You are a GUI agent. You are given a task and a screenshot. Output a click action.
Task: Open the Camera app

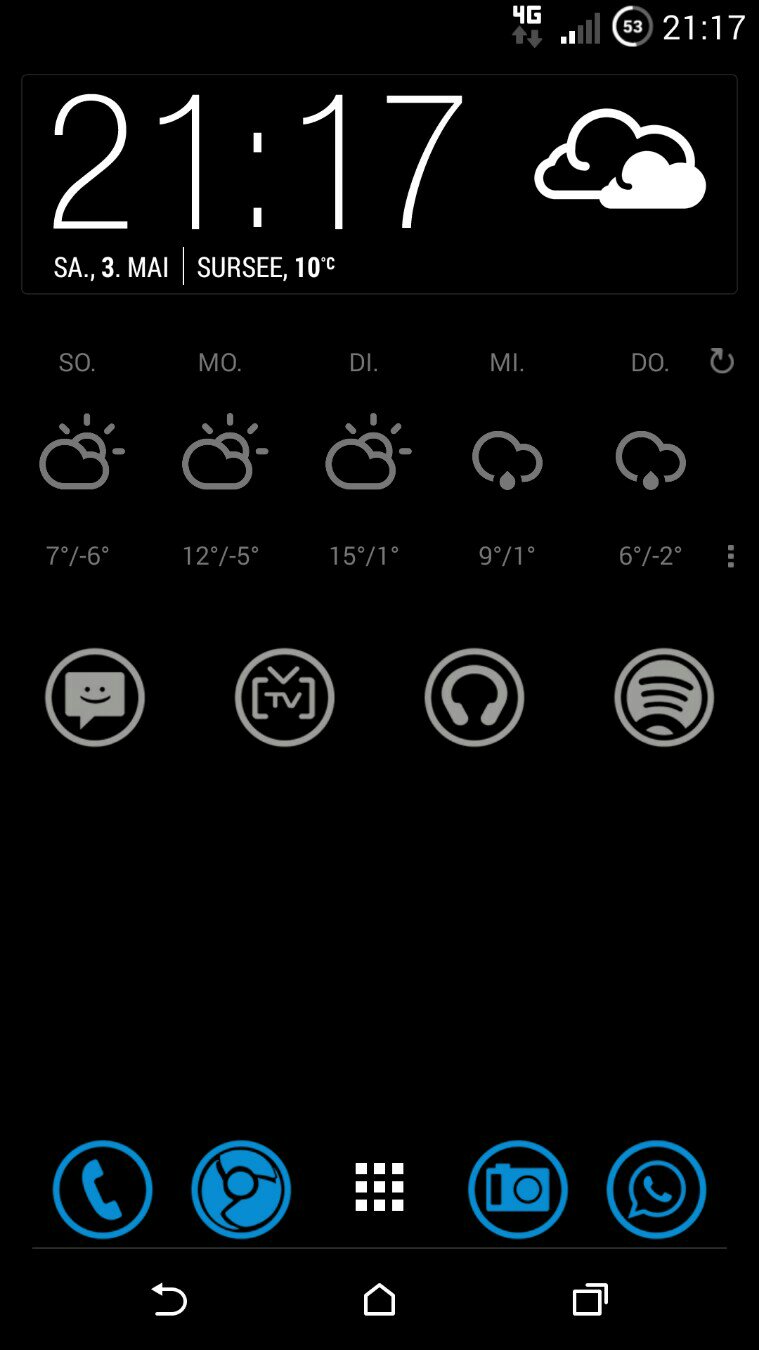click(x=518, y=1190)
